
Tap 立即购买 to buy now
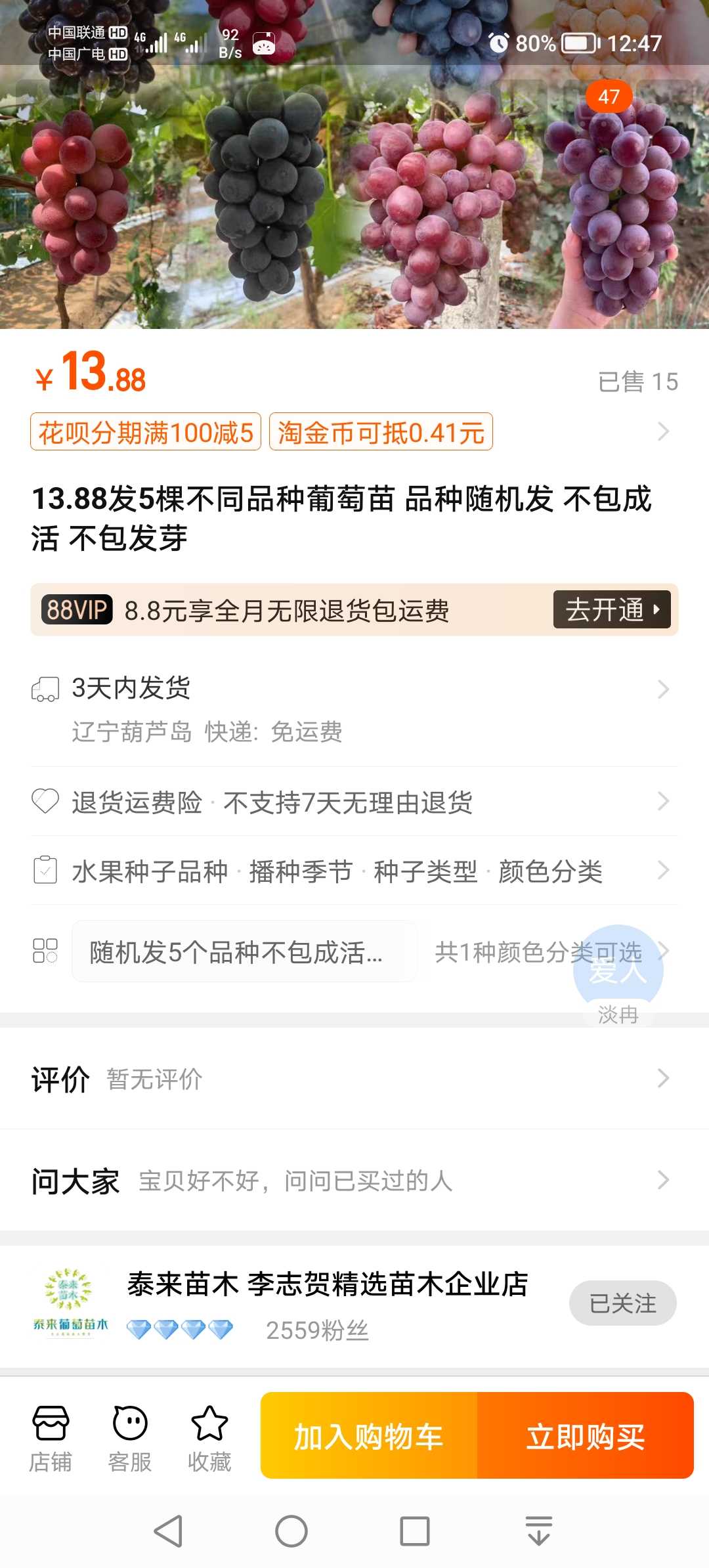pos(586,1435)
